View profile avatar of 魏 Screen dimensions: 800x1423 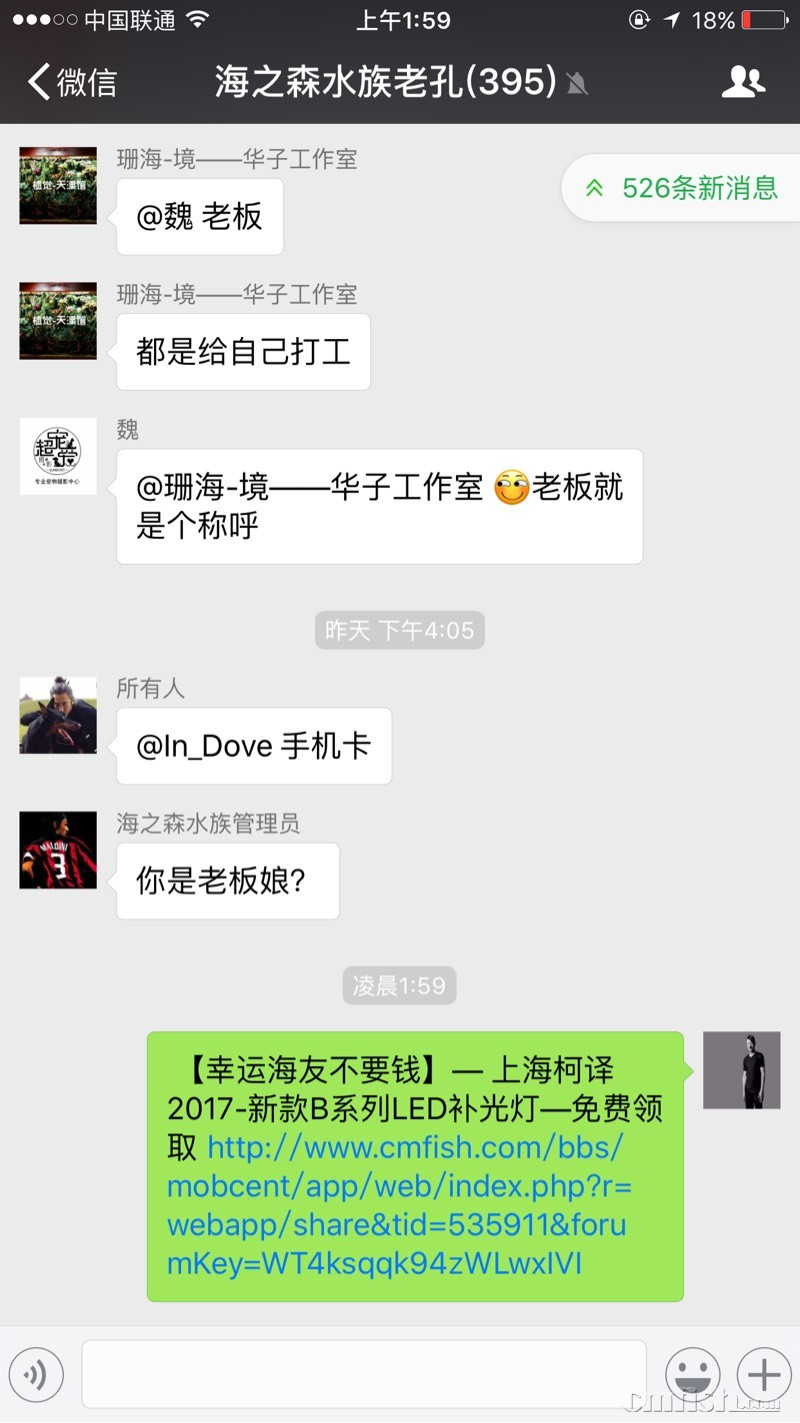tap(58, 456)
